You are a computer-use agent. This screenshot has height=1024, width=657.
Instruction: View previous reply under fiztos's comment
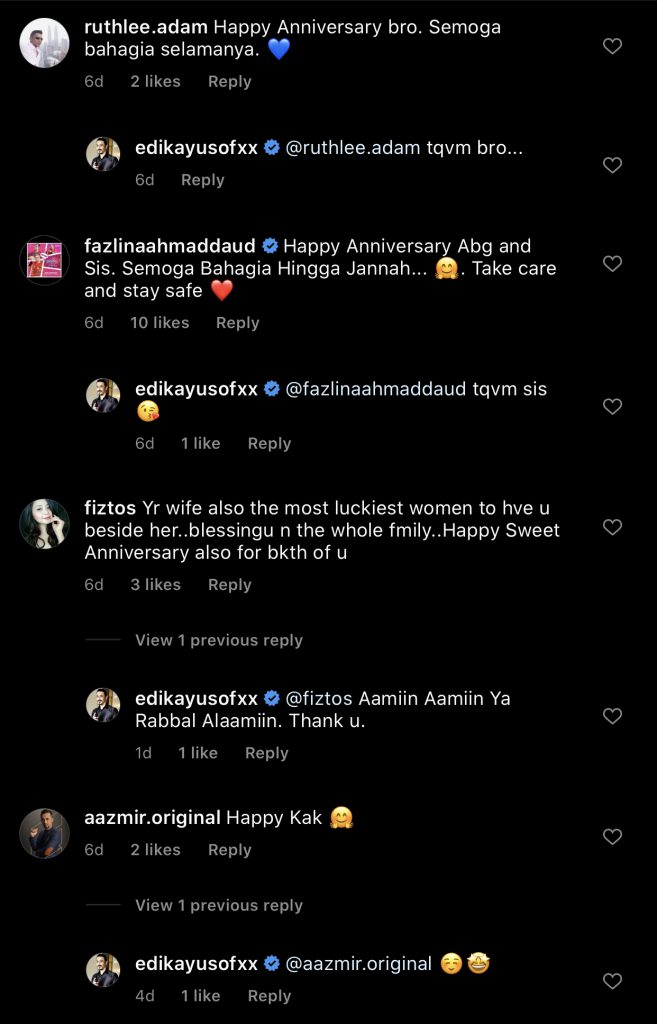pos(218,640)
